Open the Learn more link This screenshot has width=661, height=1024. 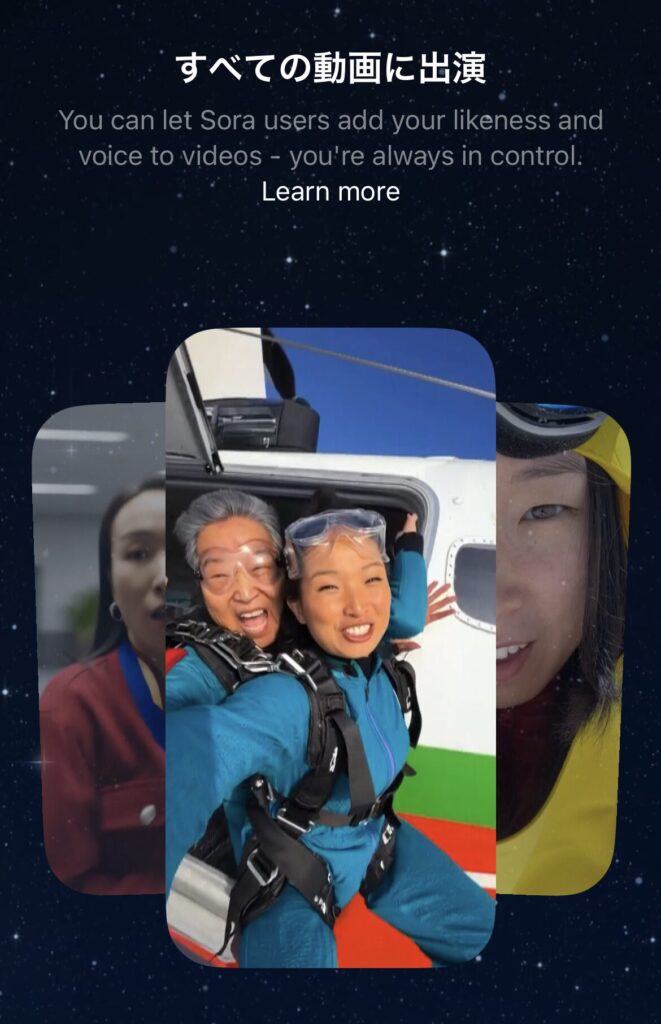[x=330, y=191]
